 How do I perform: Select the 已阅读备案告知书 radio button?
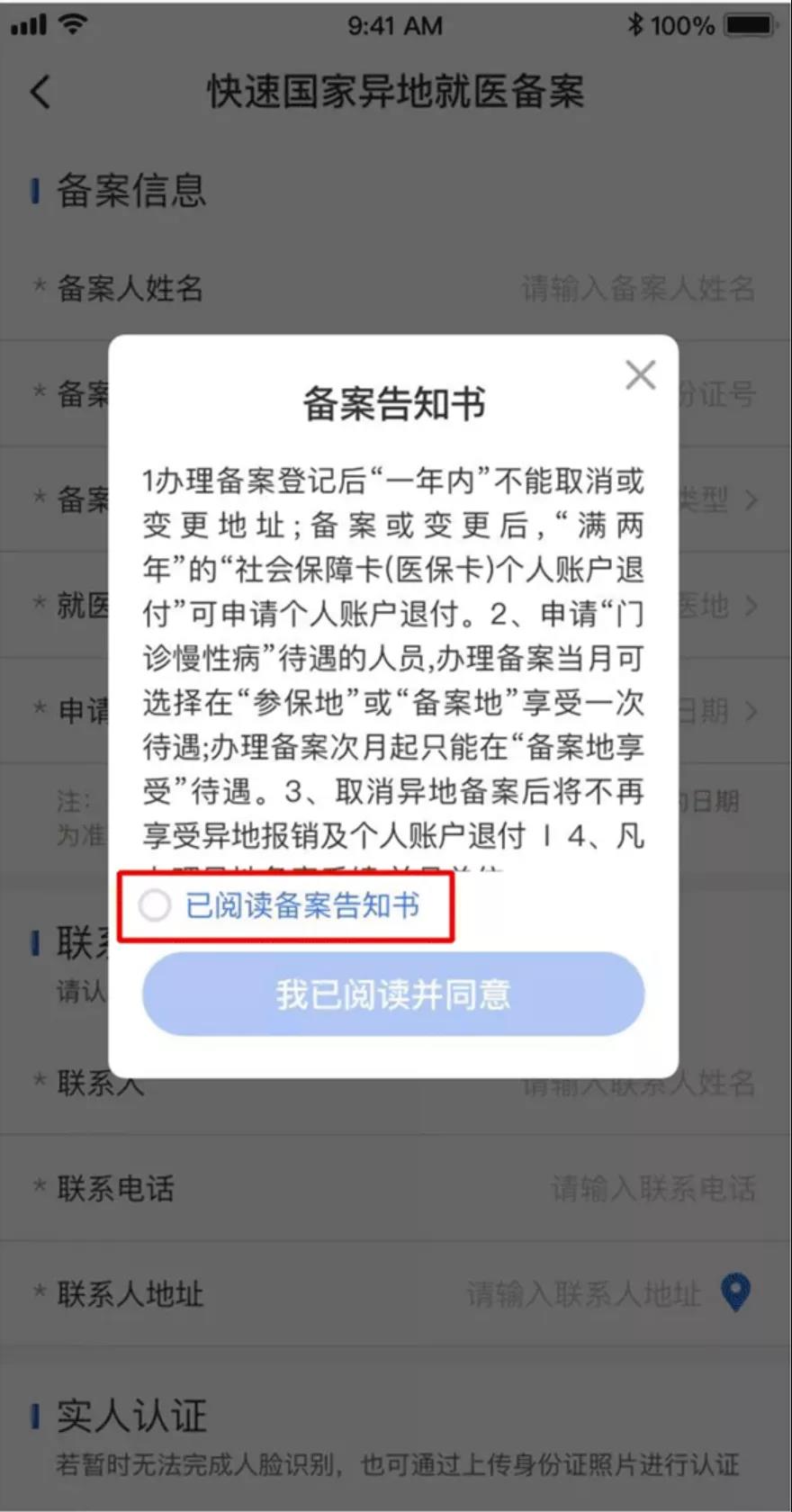coord(155,905)
